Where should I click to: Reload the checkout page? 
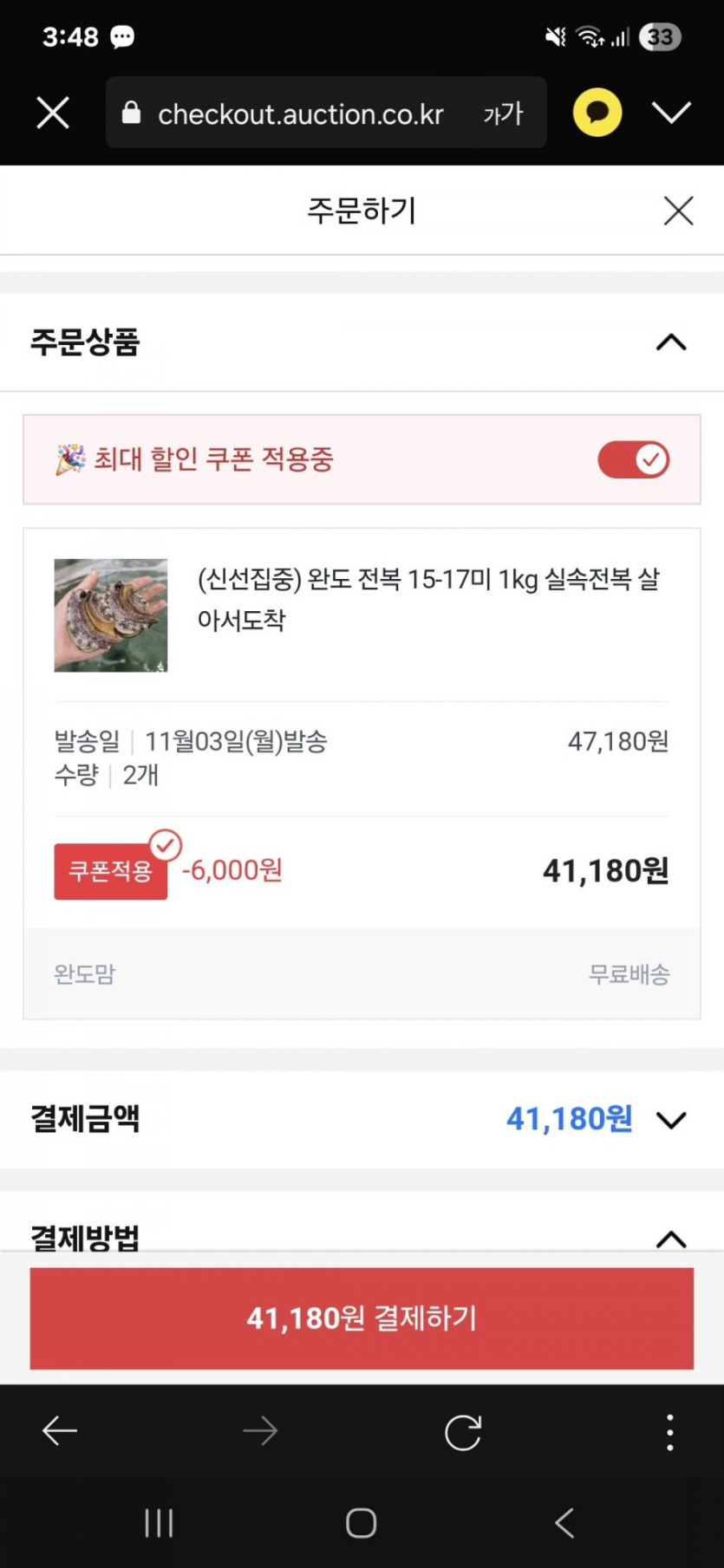[x=463, y=1432]
